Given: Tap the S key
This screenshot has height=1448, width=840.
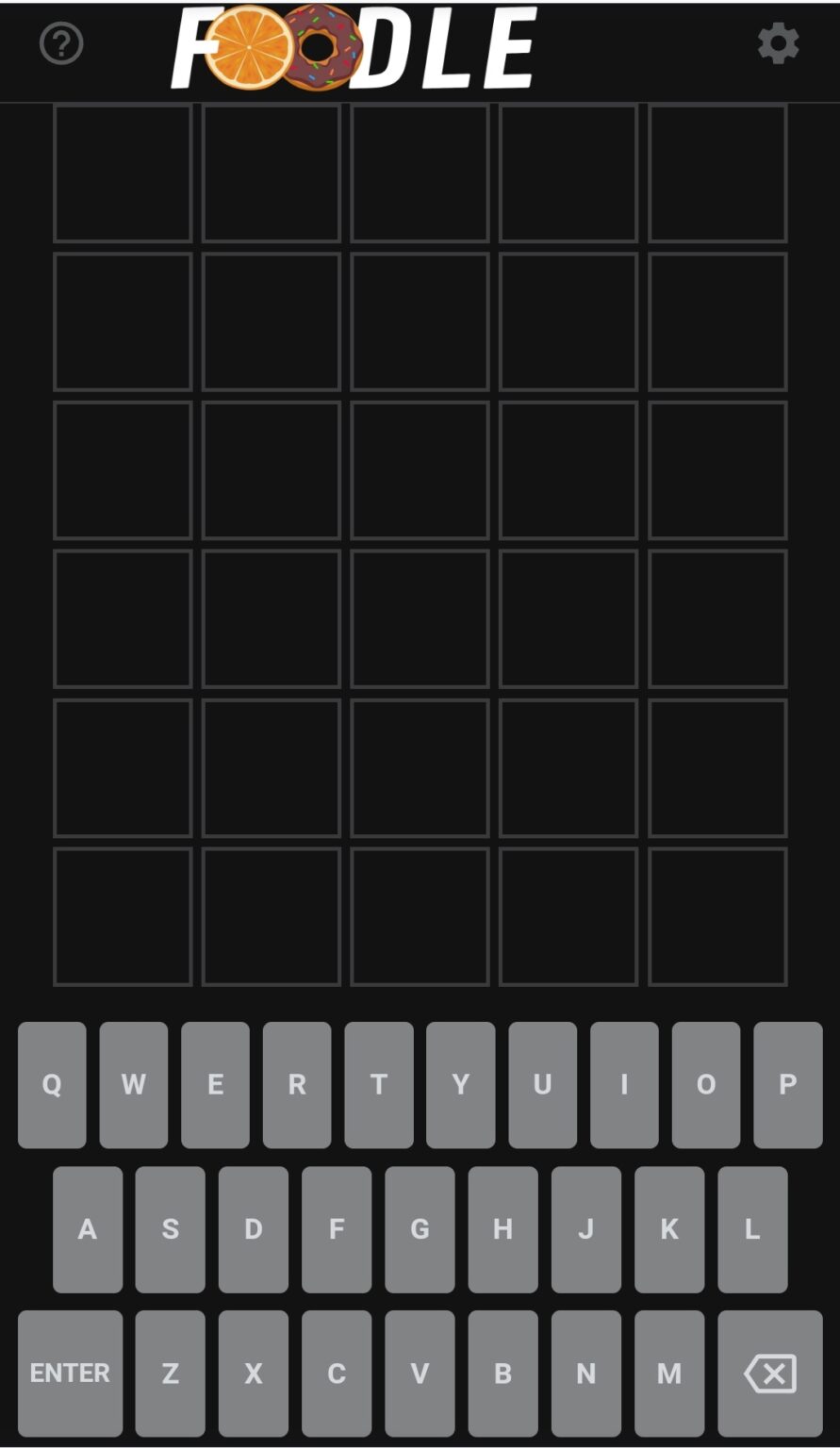Looking at the screenshot, I should (170, 1228).
